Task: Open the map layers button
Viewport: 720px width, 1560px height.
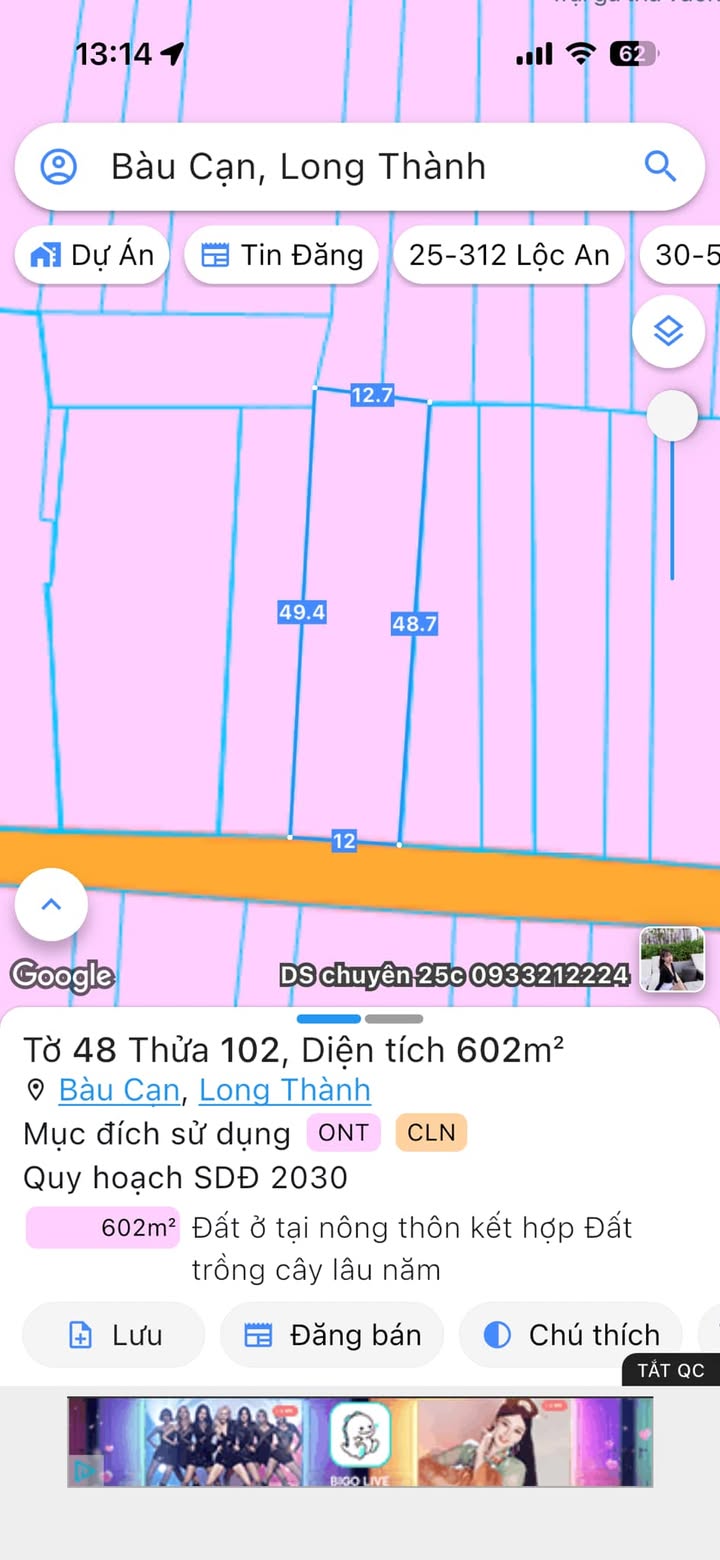Action: pos(668,331)
